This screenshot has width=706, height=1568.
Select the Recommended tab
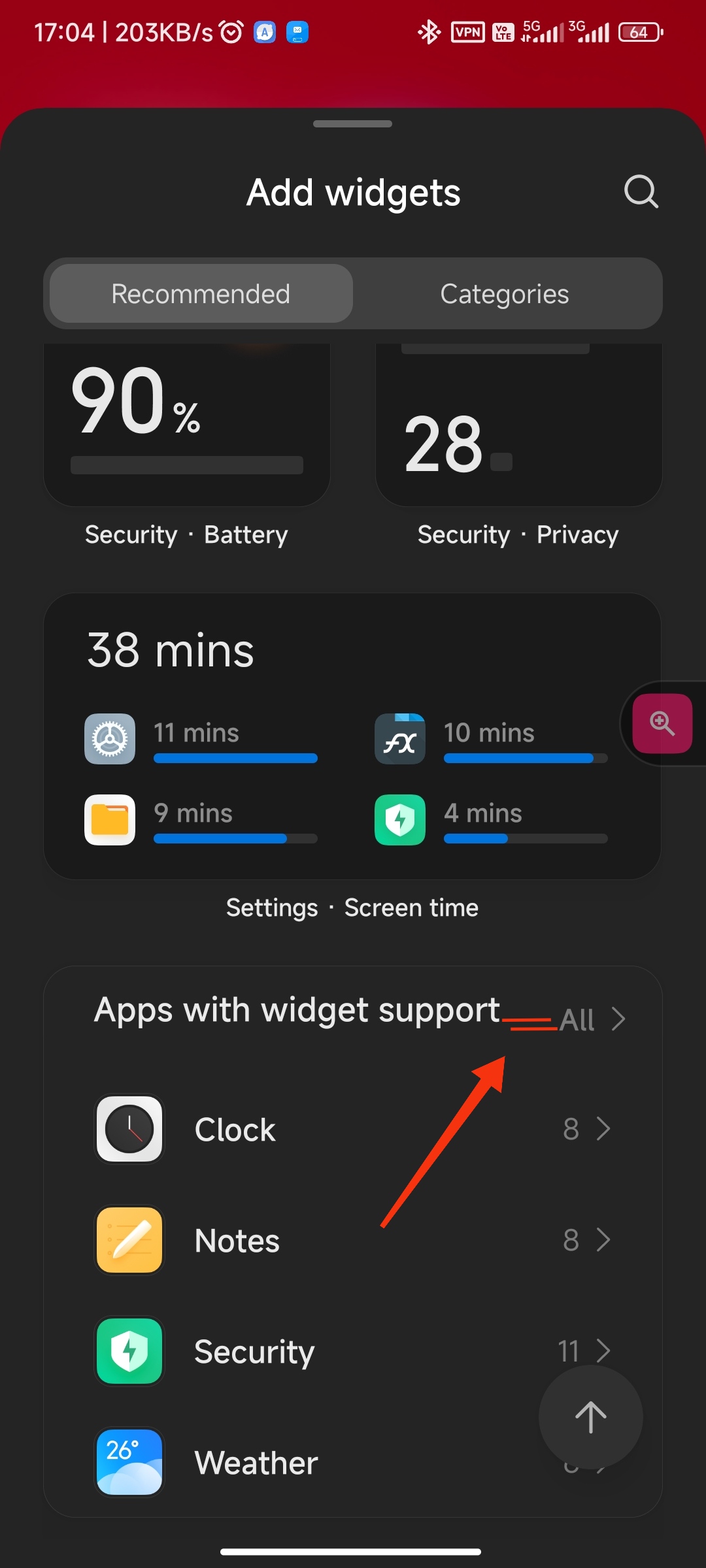tap(201, 294)
